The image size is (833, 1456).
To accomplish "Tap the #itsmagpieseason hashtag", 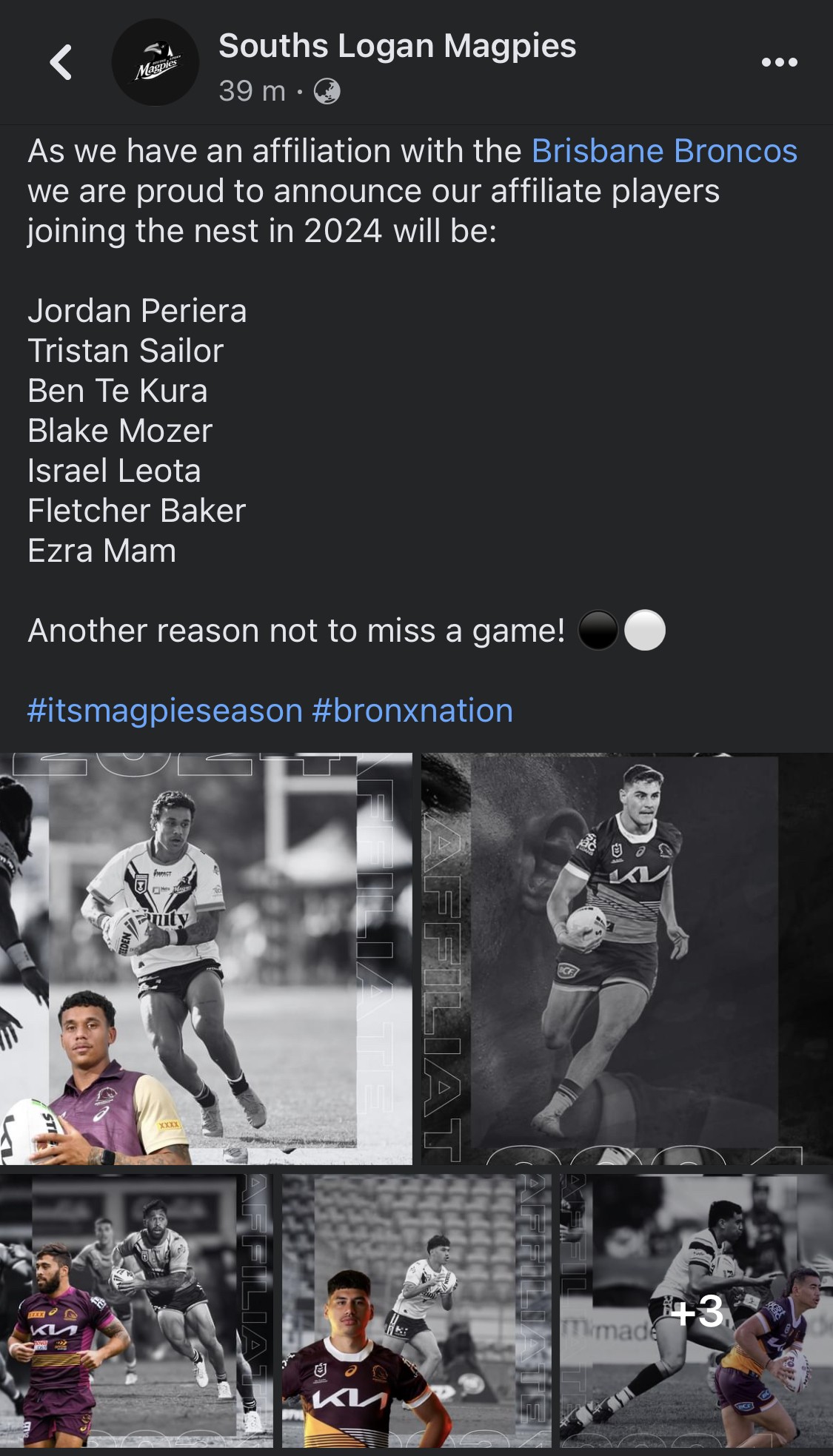I will tap(165, 711).
